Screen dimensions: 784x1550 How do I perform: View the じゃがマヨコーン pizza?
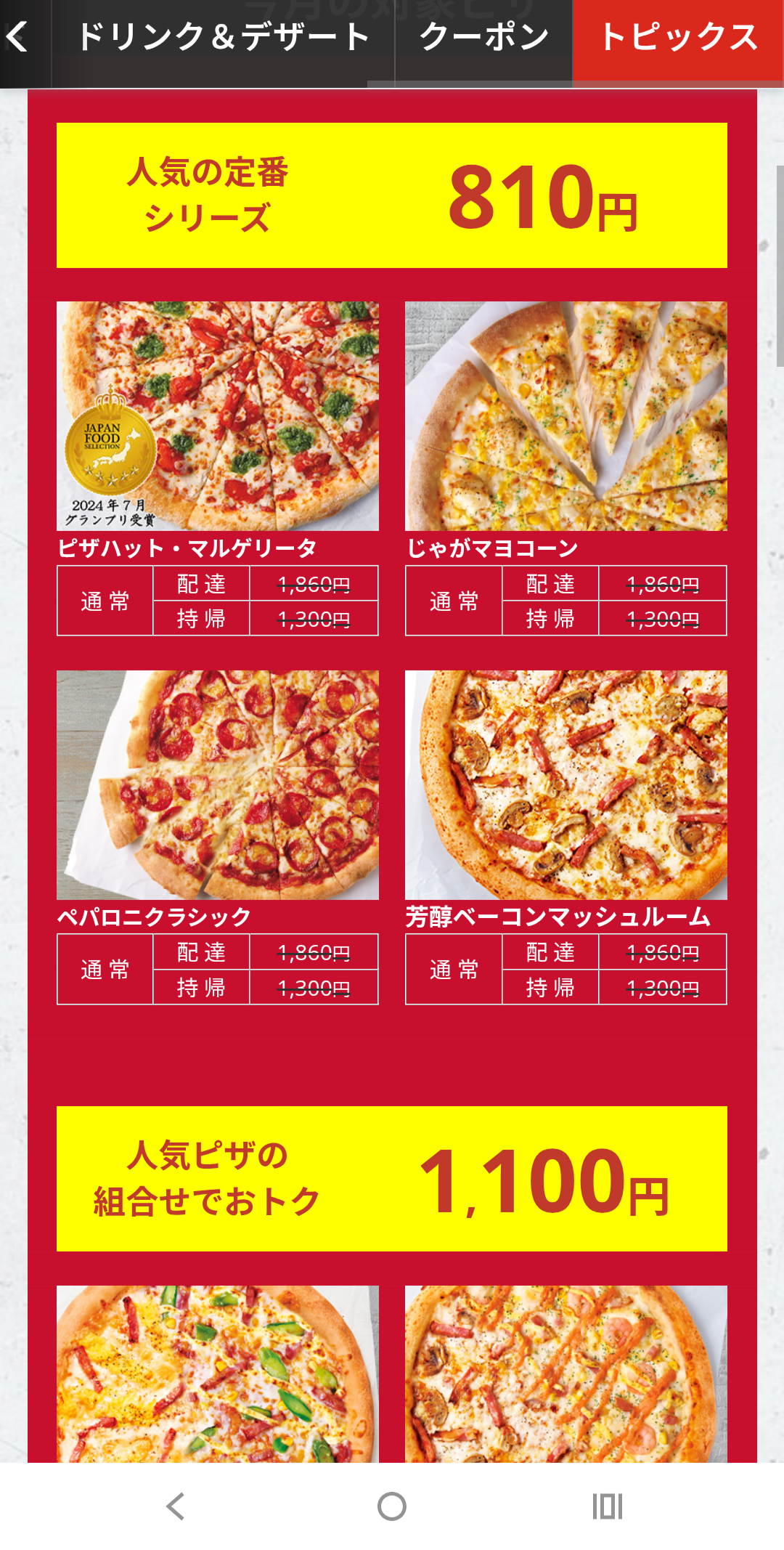click(566, 416)
